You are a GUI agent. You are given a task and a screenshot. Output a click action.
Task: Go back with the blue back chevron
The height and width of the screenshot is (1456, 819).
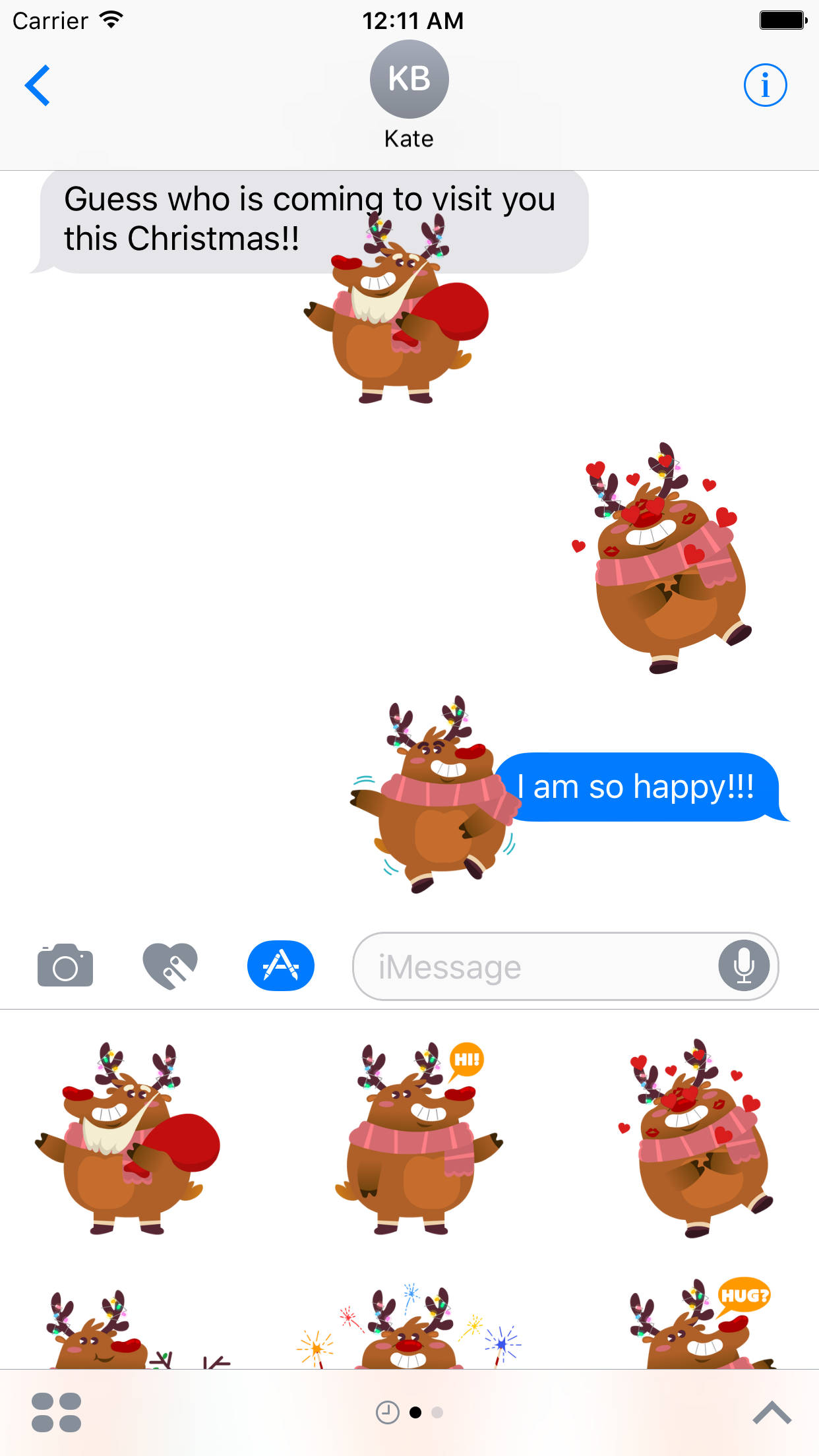point(38,84)
